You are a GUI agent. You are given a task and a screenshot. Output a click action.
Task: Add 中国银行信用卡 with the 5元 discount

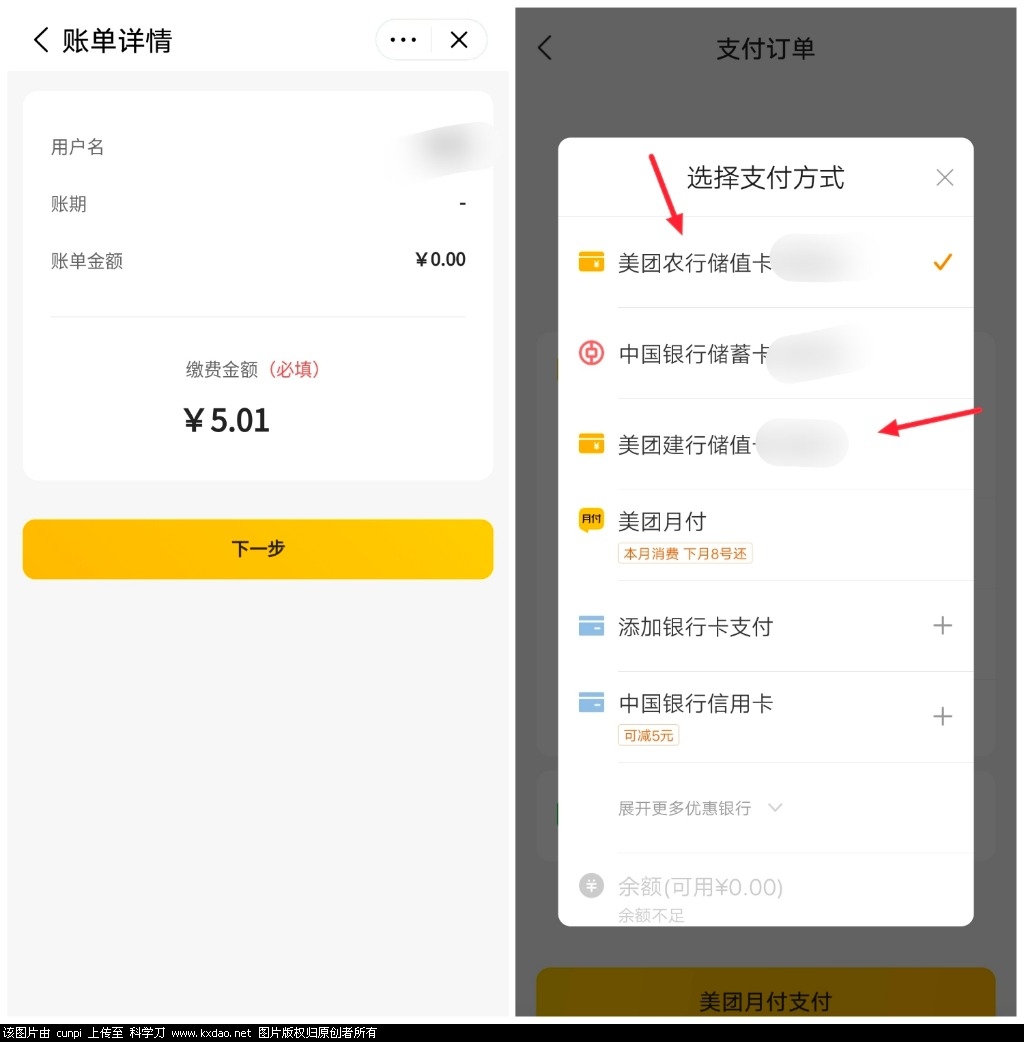[765, 716]
